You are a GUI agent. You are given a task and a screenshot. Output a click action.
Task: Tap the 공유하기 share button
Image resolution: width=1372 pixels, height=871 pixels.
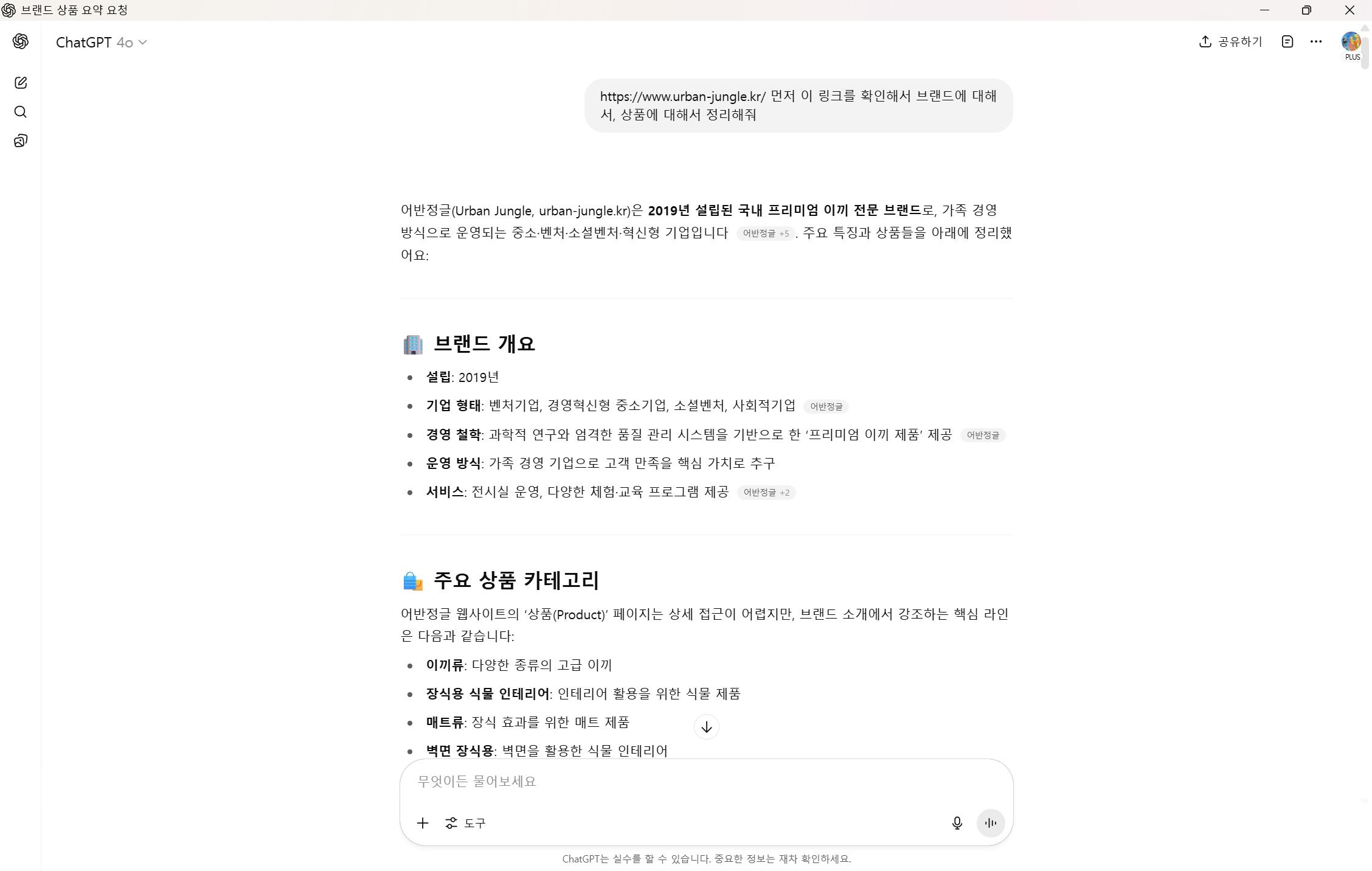tap(1230, 41)
